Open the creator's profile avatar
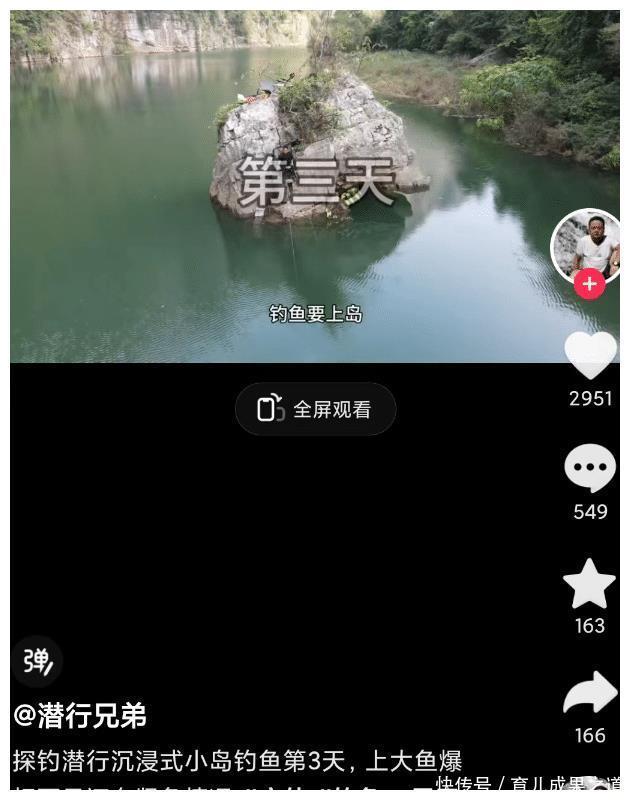630x800 pixels. click(x=587, y=245)
